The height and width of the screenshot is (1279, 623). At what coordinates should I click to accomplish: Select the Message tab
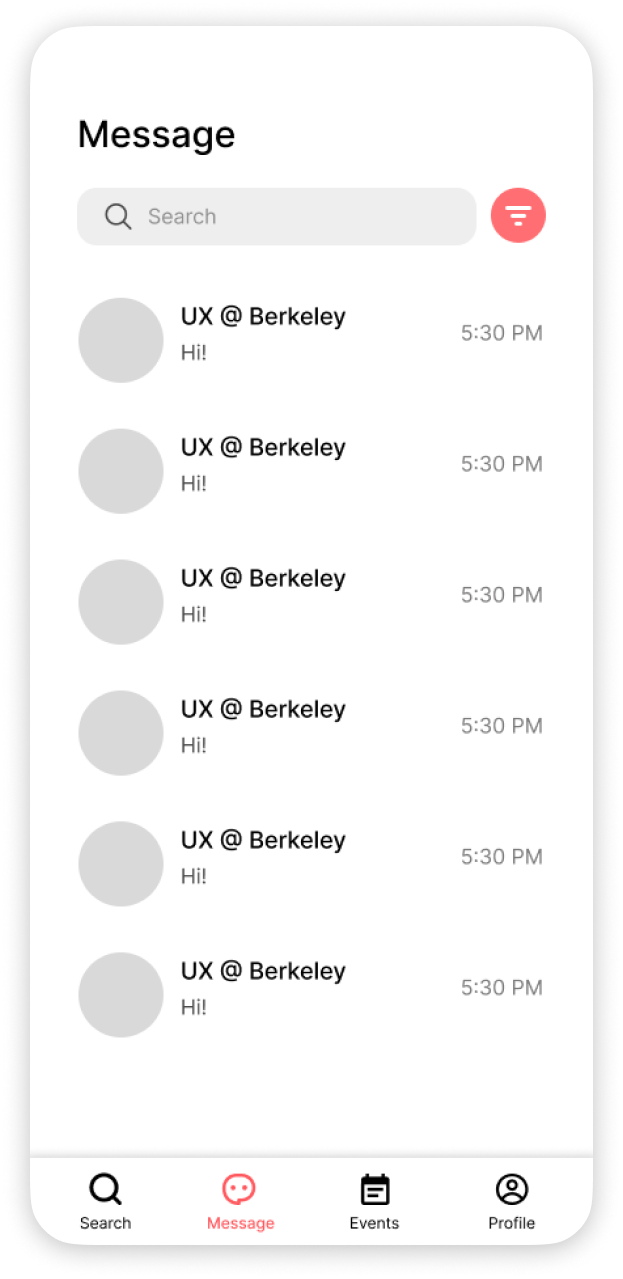click(240, 1201)
